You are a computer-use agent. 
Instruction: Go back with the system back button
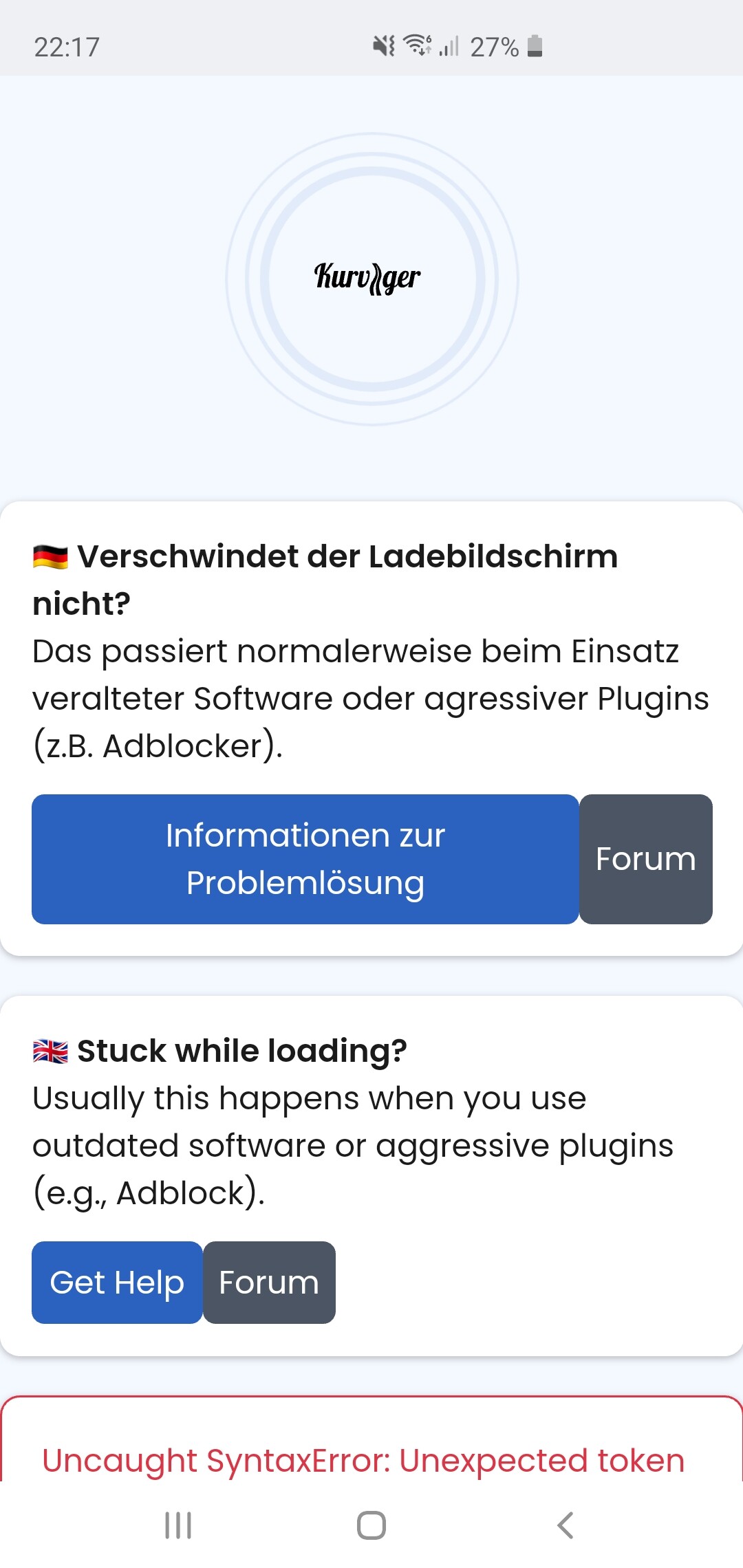click(x=565, y=1525)
